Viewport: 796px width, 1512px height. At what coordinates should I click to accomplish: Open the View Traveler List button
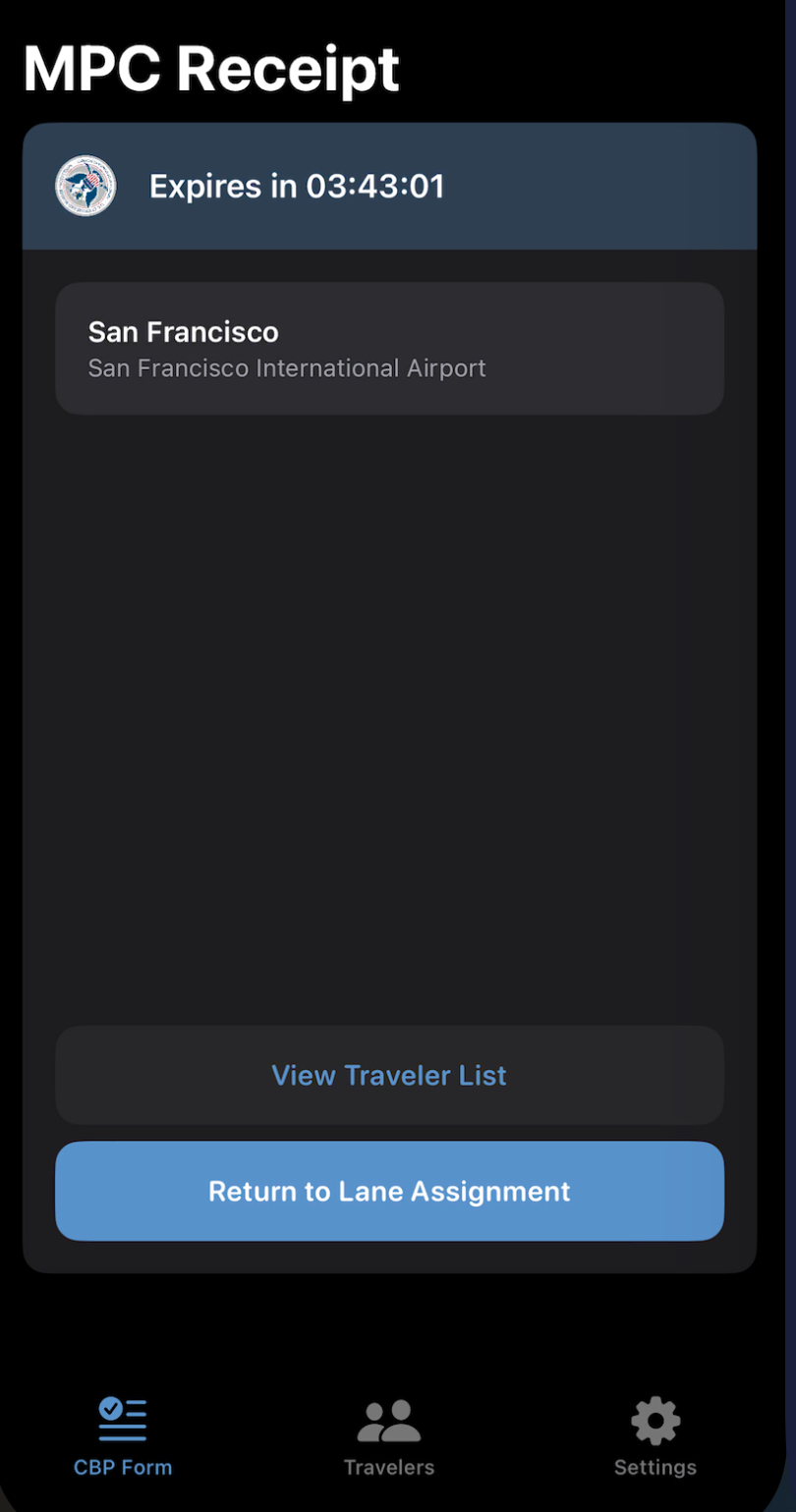click(389, 1075)
